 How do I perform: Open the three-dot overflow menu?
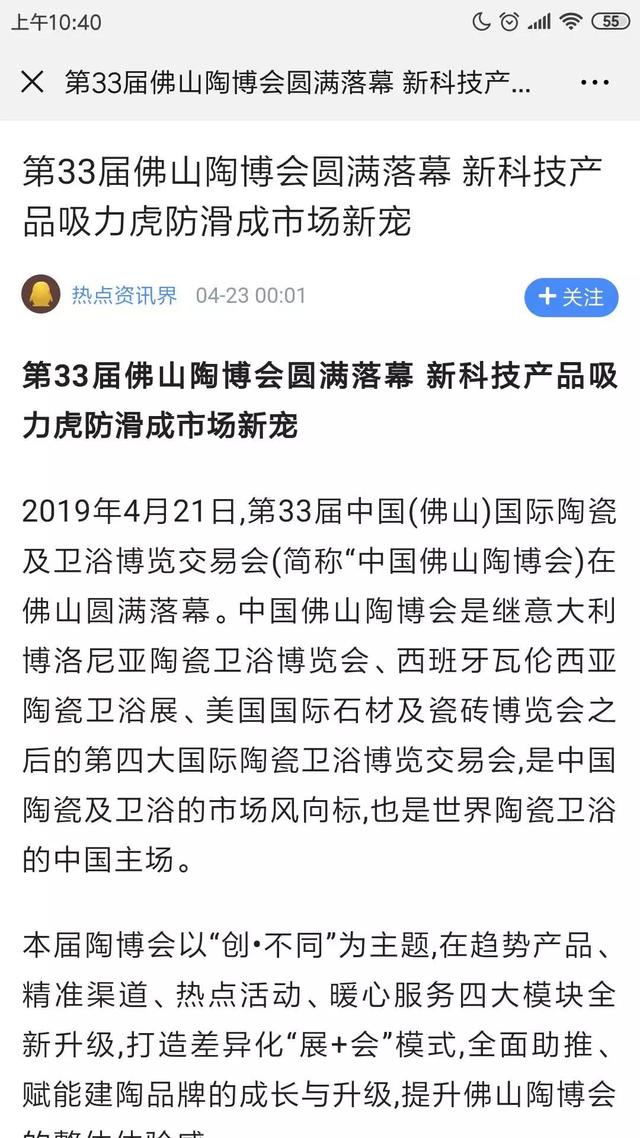pos(594,82)
